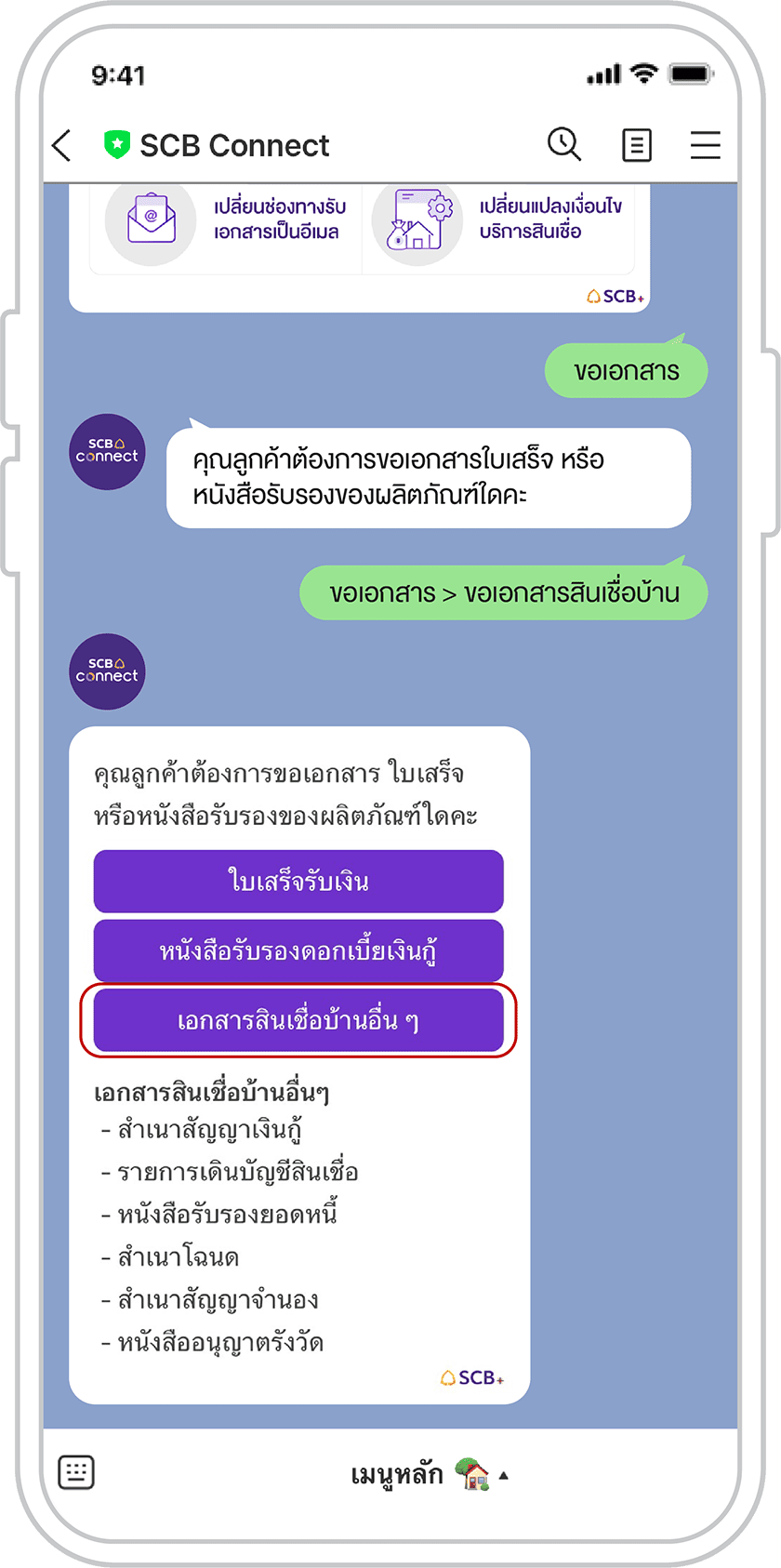Choose หนังสือรับรองดอกเบี้ยเงินกู้ button
This screenshot has width=781, height=1568.
coord(298,950)
